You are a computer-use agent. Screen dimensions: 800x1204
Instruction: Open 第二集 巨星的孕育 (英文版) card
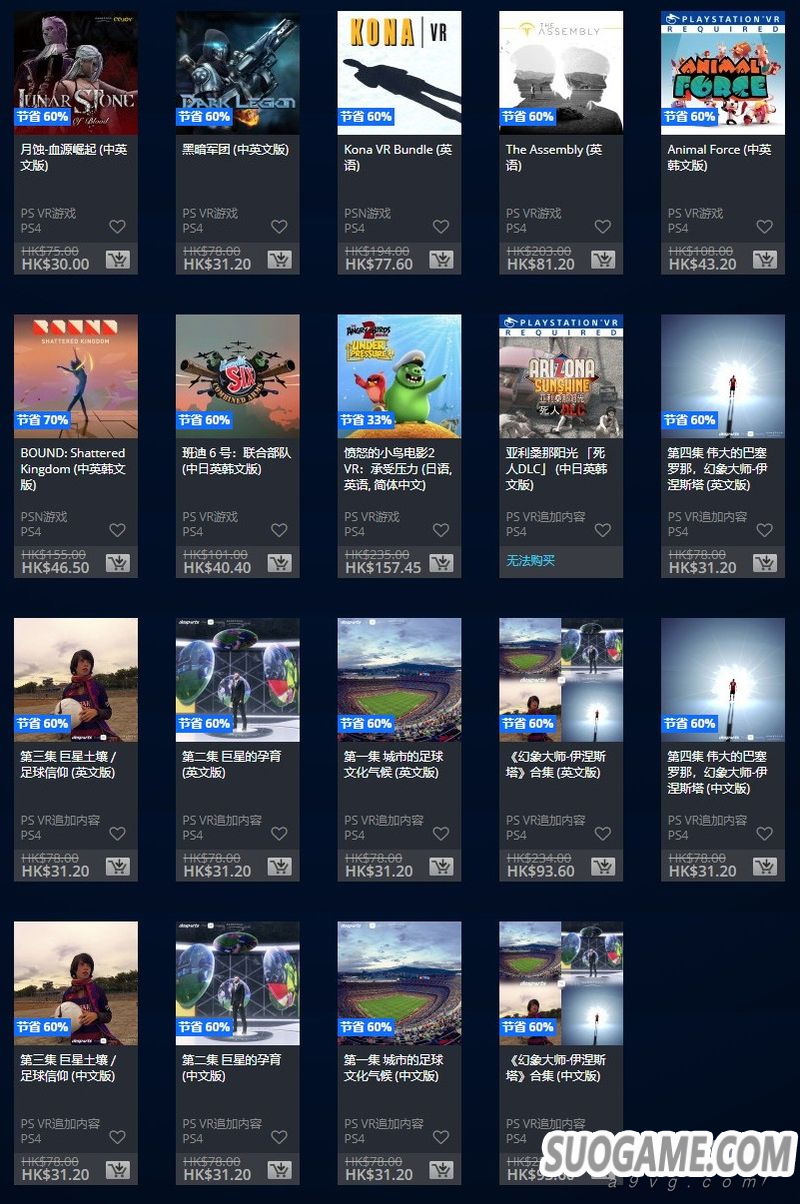[237, 680]
